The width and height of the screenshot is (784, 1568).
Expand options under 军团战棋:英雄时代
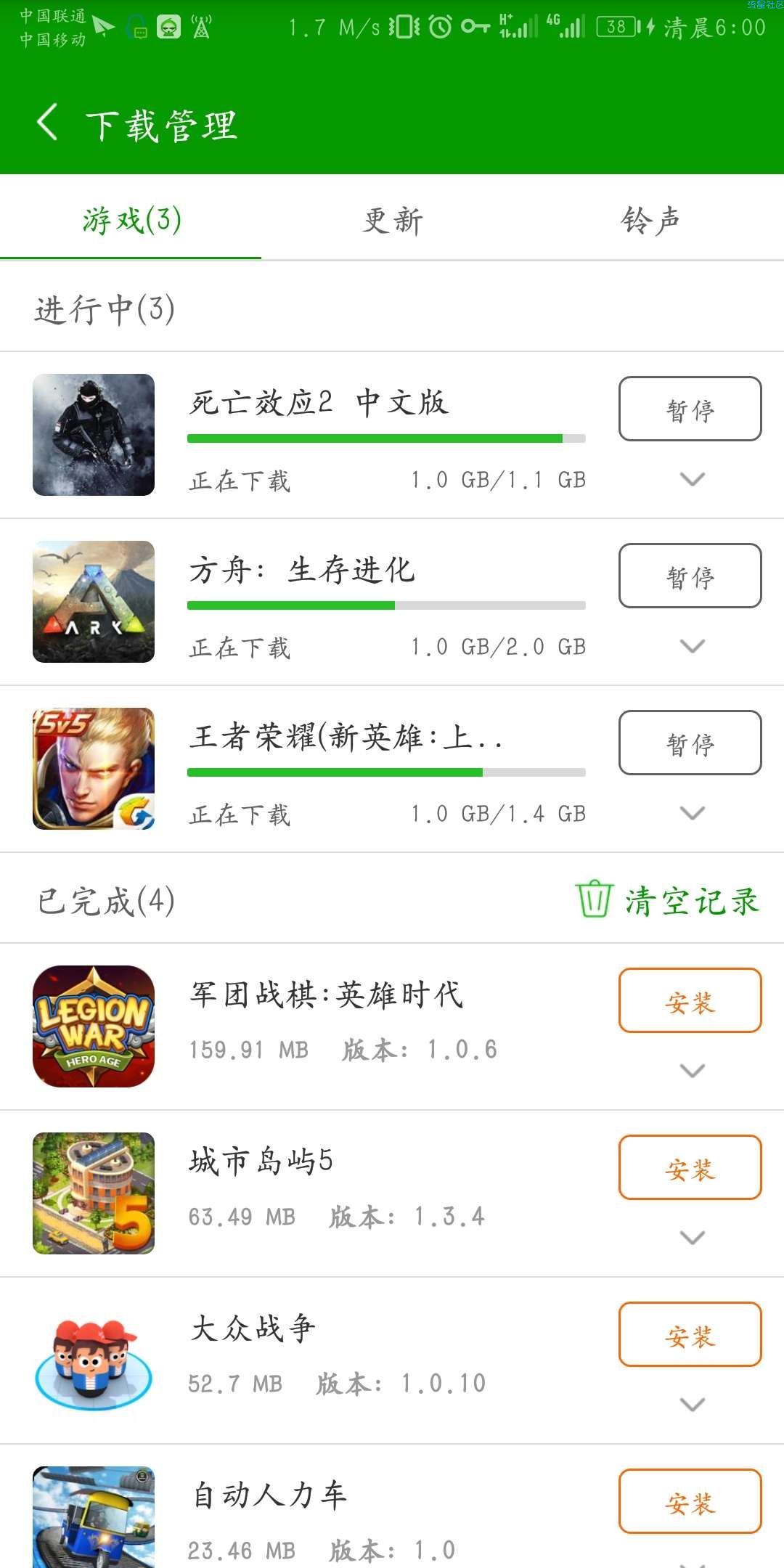[692, 1071]
